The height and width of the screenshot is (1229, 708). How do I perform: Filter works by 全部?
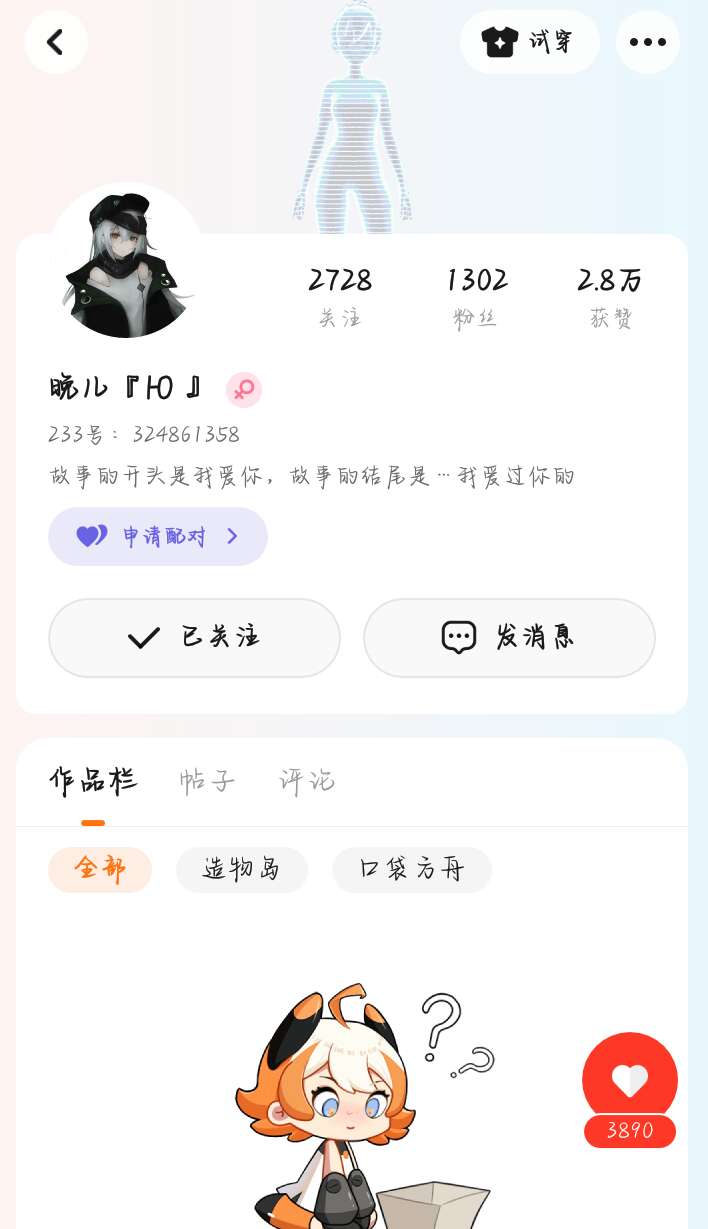pos(100,869)
